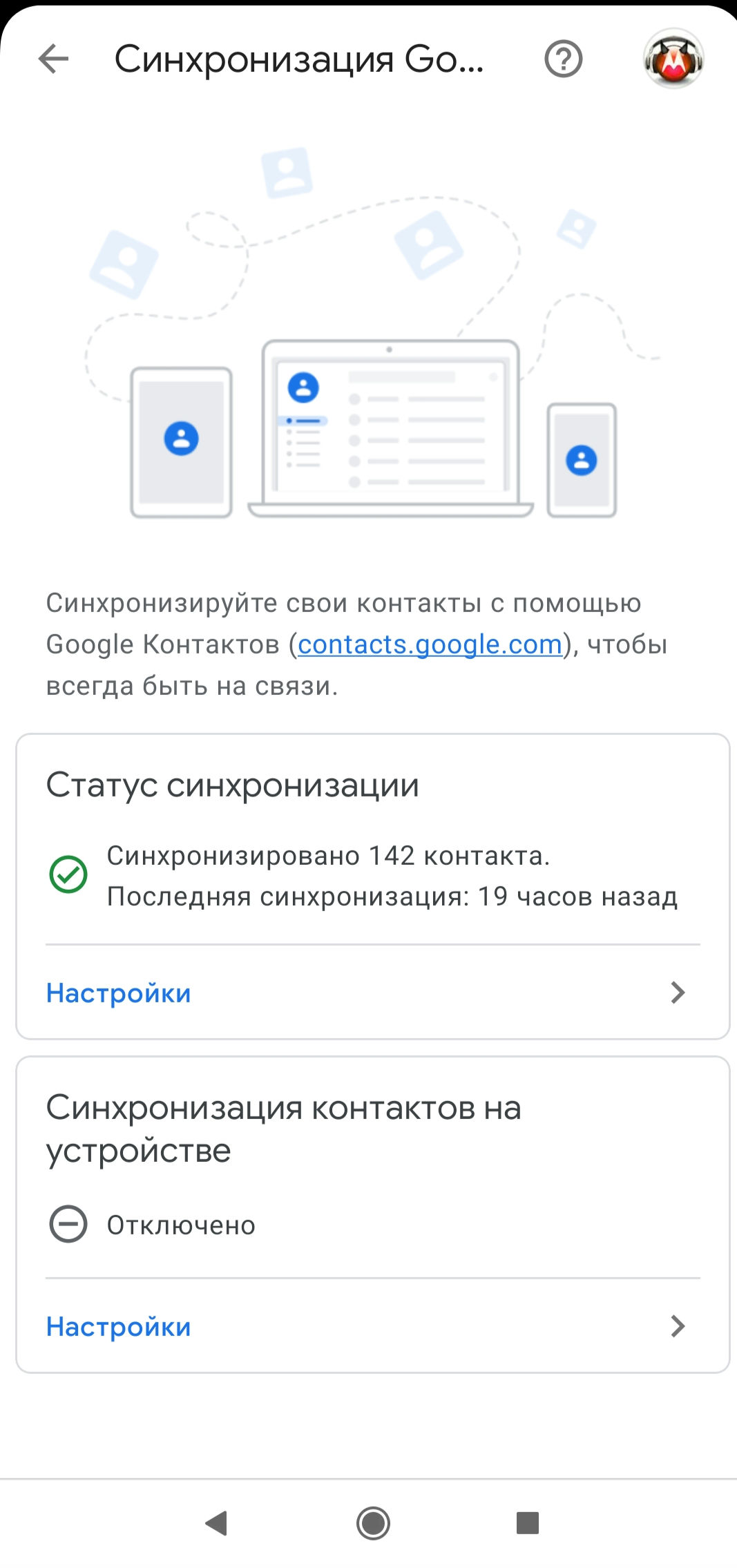Open the account profile avatar
737x1568 pixels.
(x=673, y=59)
